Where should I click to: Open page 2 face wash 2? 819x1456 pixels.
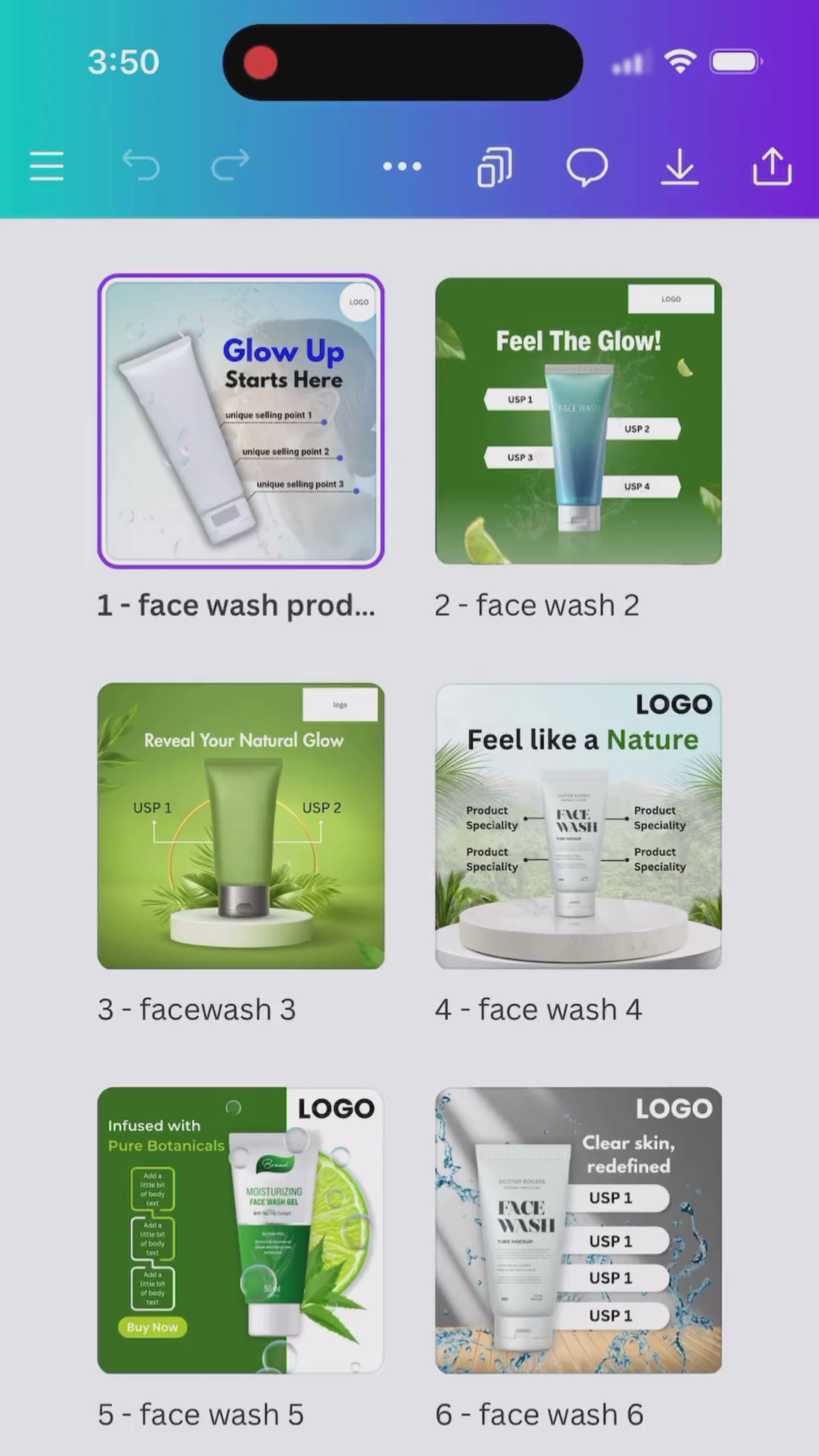(x=578, y=421)
